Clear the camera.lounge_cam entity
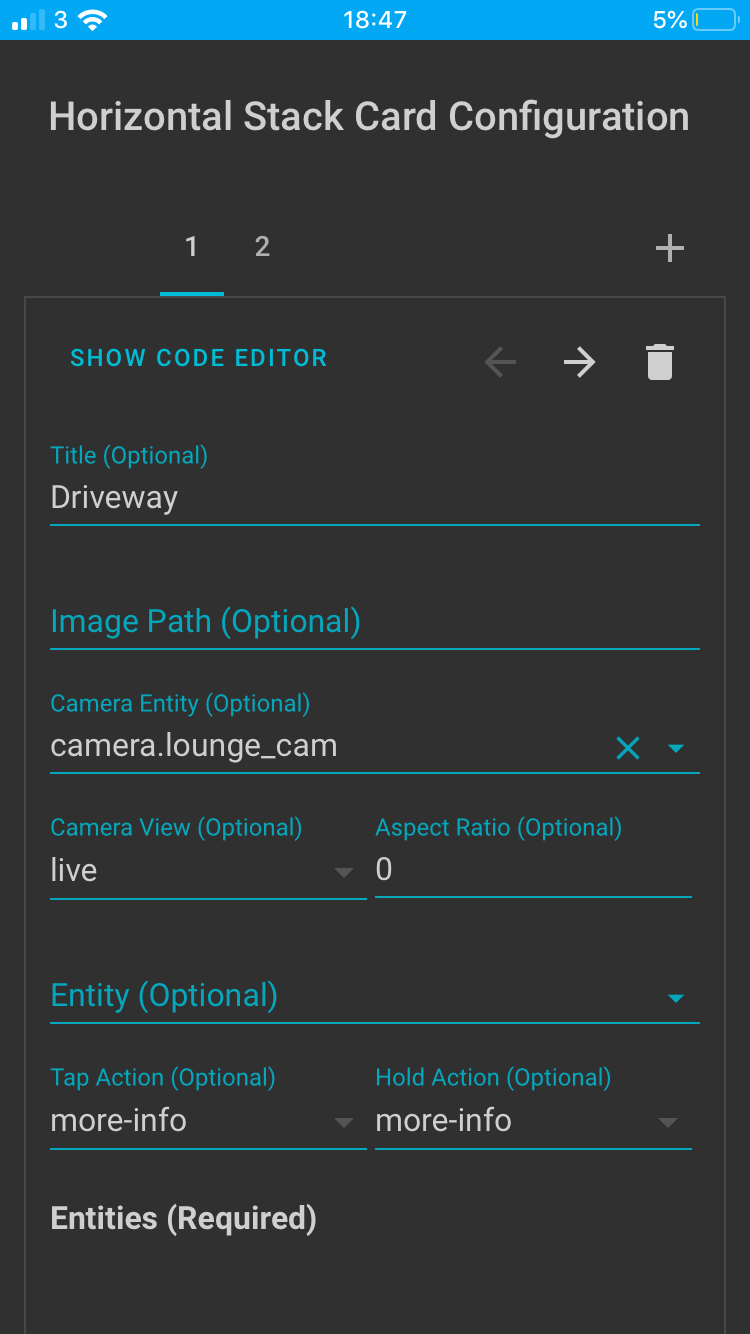This screenshot has width=750, height=1334. point(628,747)
